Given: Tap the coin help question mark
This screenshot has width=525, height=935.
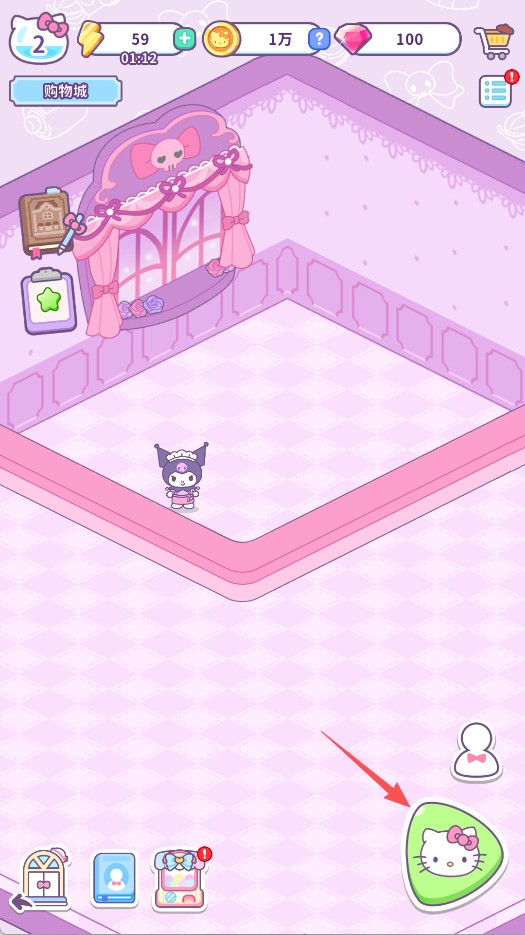Looking at the screenshot, I should pyautogui.click(x=319, y=39).
